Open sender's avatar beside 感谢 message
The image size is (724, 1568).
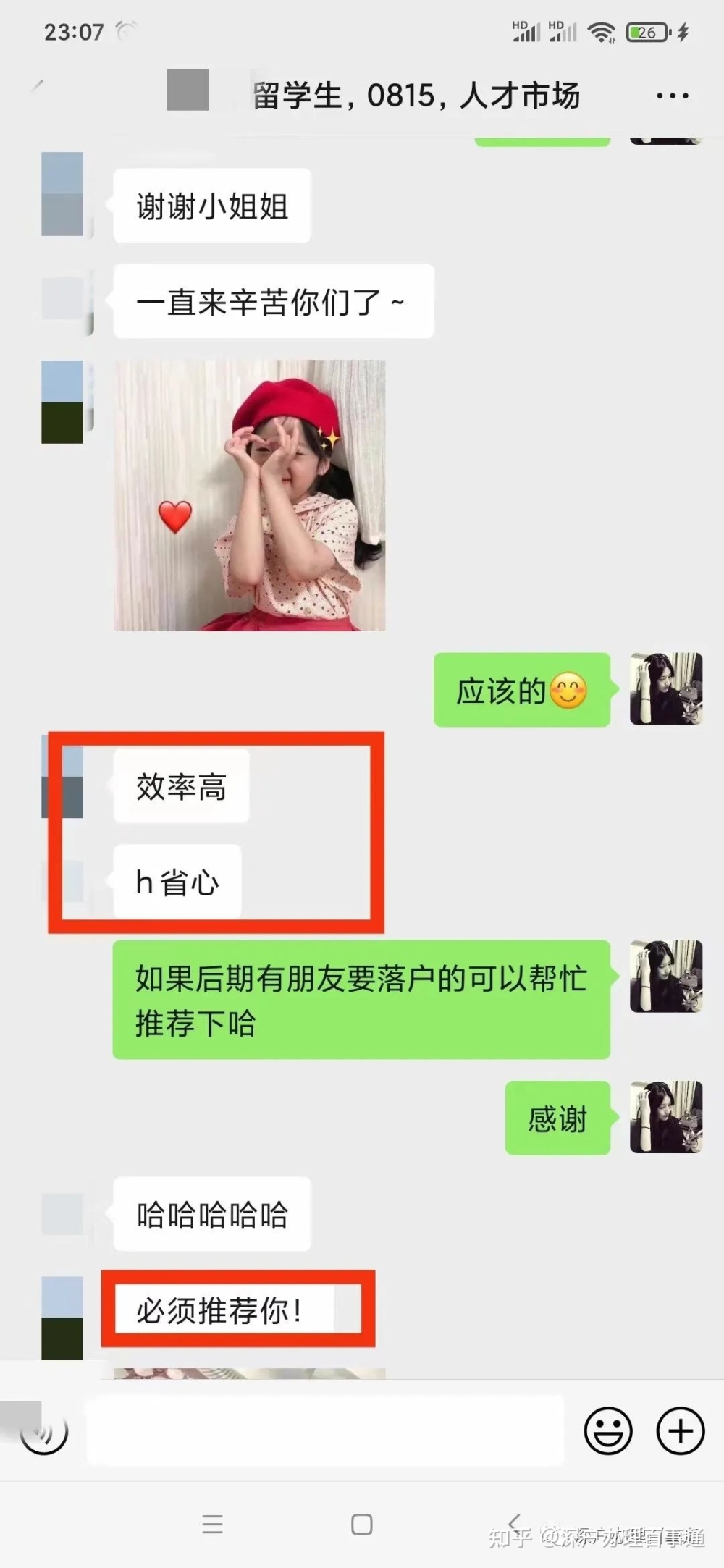click(x=665, y=1117)
